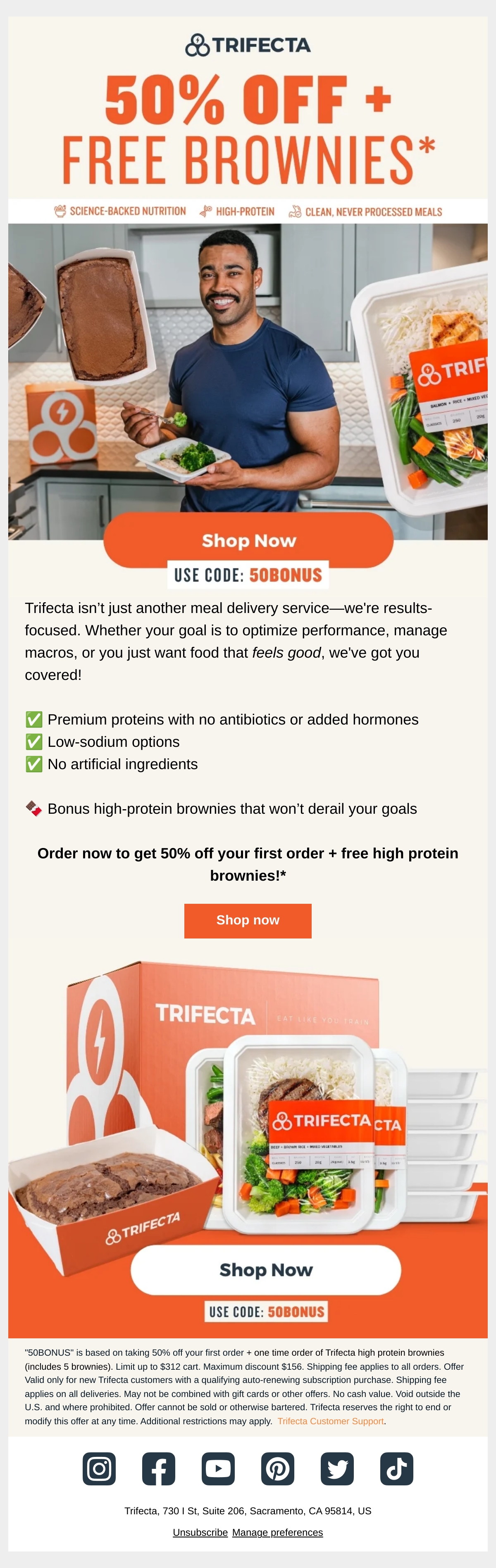Open Manage preferences link
Image resolution: width=496 pixels, height=1568 pixels.
[x=277, y=1532]
